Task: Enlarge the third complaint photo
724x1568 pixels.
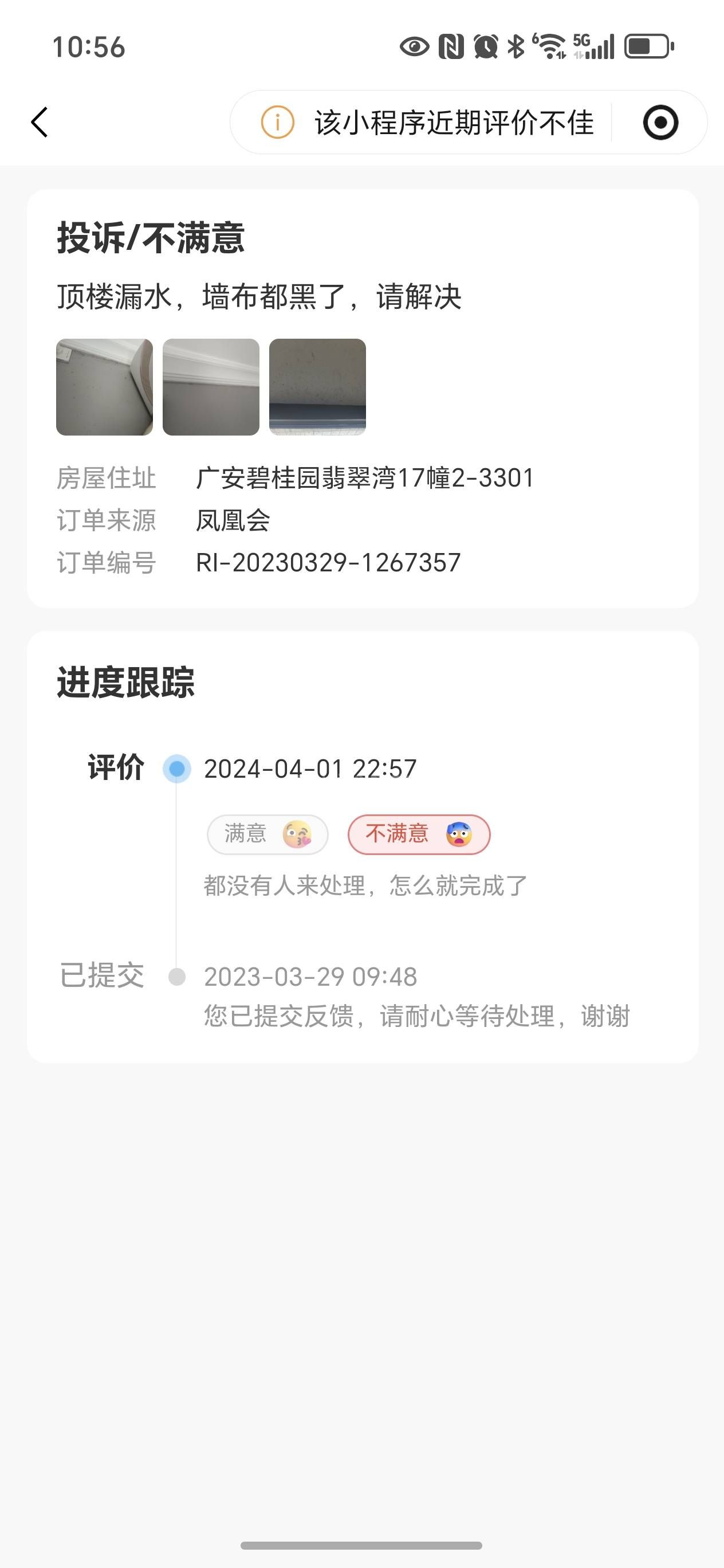Action: click(x=317, y=387)
